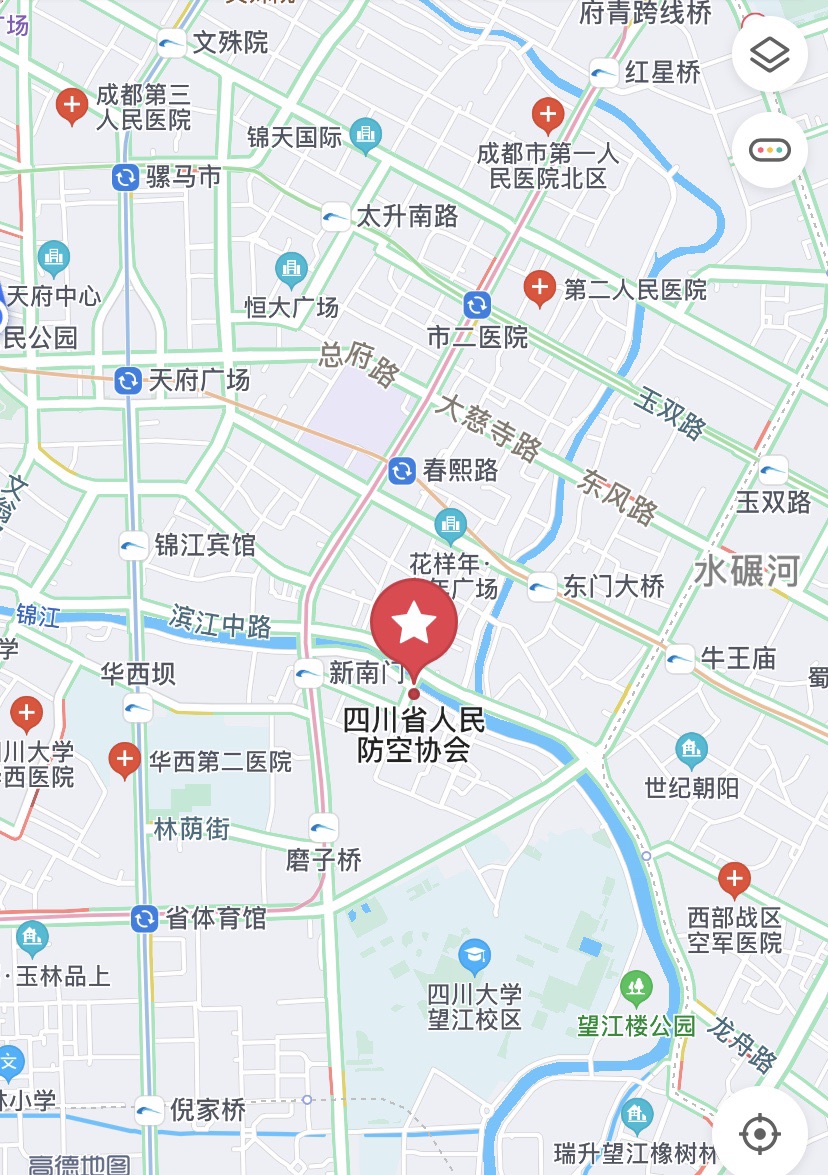The image size is (828, 1175).
Task: Select the 四川大学望江校区 campus marker
Action: click(x=475, y=957)
